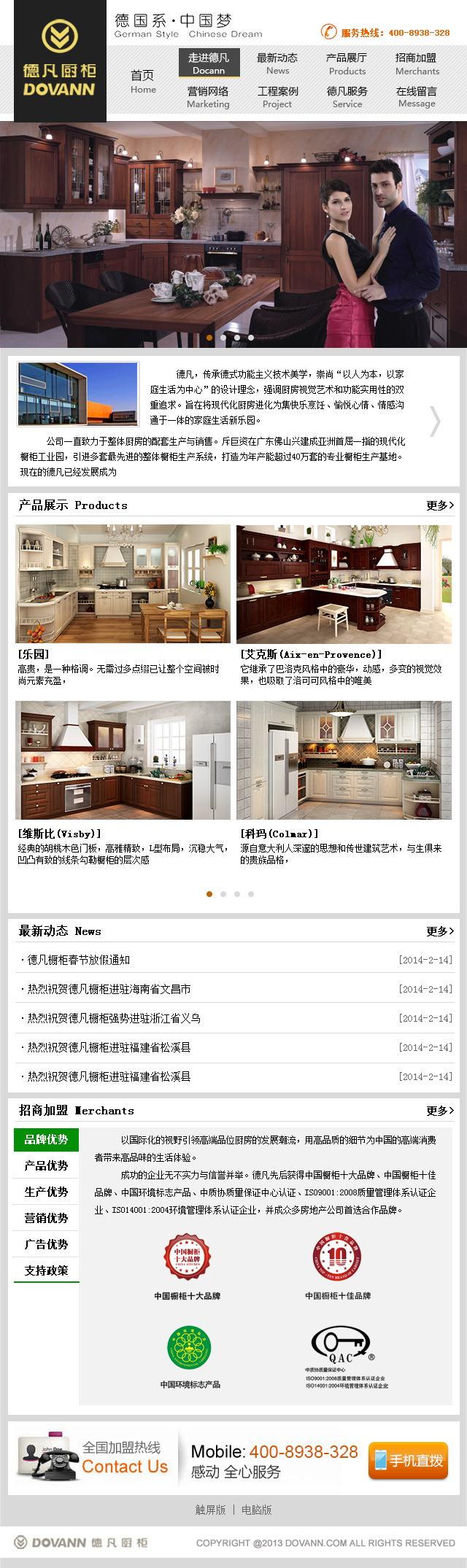Show next company intro with right arrow

tap(436, 421)
